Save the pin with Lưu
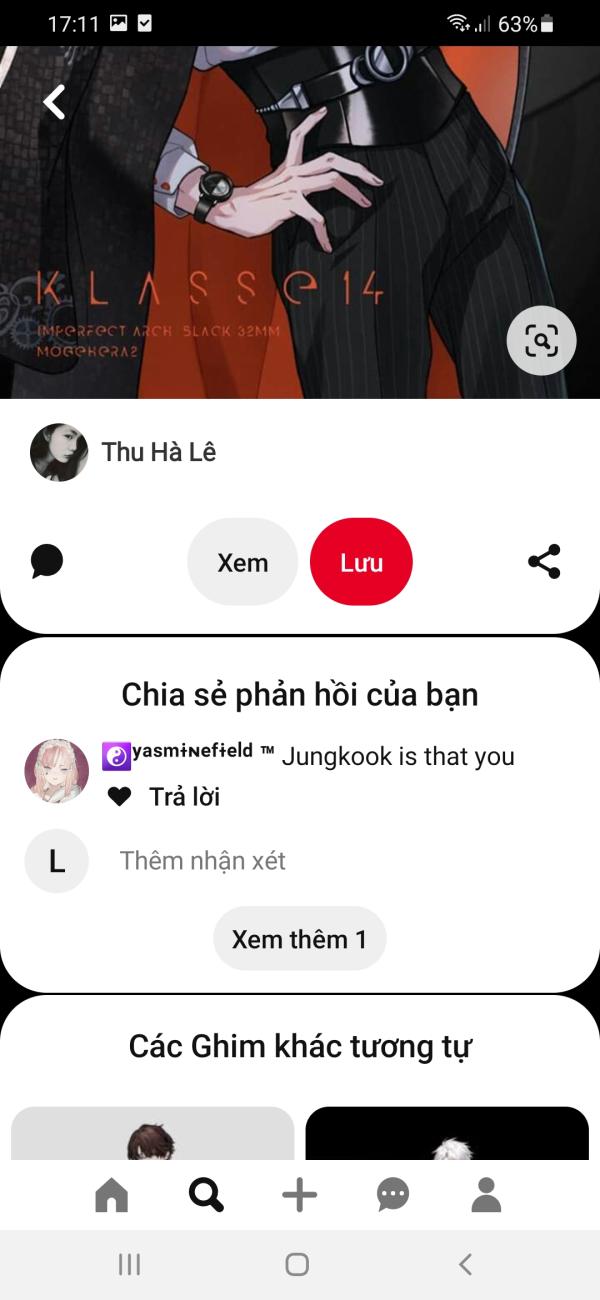 361,562
